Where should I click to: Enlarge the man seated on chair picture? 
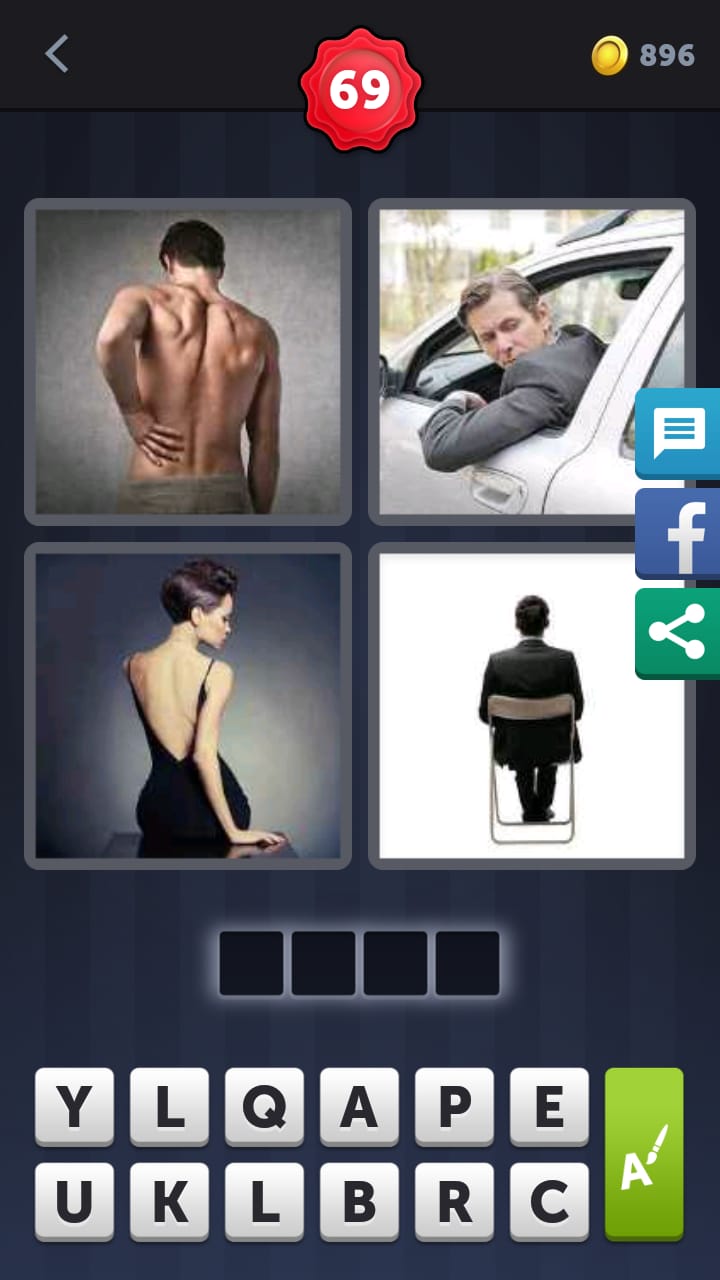tap(530, 706)
